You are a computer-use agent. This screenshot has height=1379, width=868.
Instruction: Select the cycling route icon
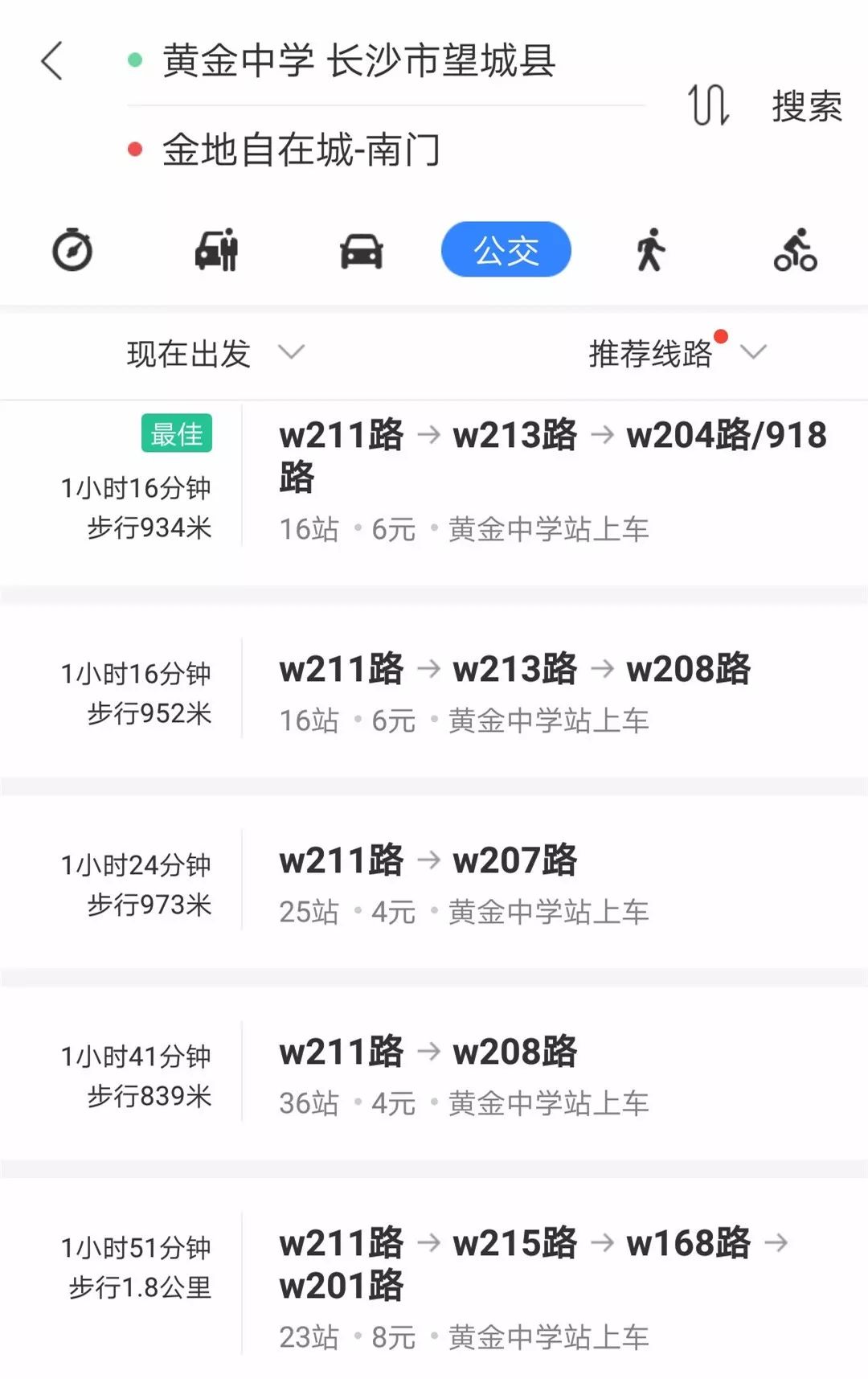coord(796,249)
